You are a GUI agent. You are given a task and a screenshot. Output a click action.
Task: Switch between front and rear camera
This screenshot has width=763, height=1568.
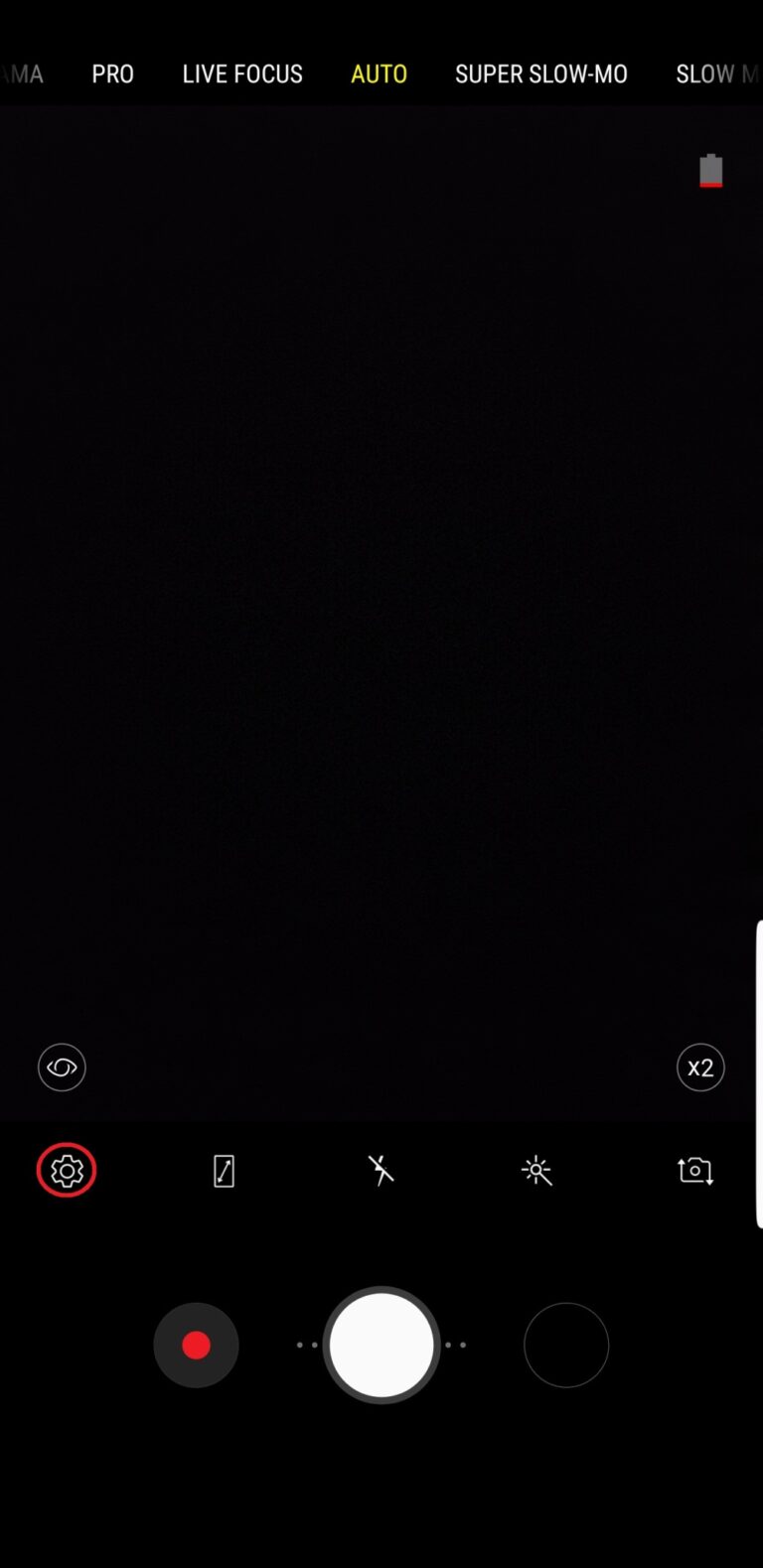pyautogui.click(x=694, y=1171)
